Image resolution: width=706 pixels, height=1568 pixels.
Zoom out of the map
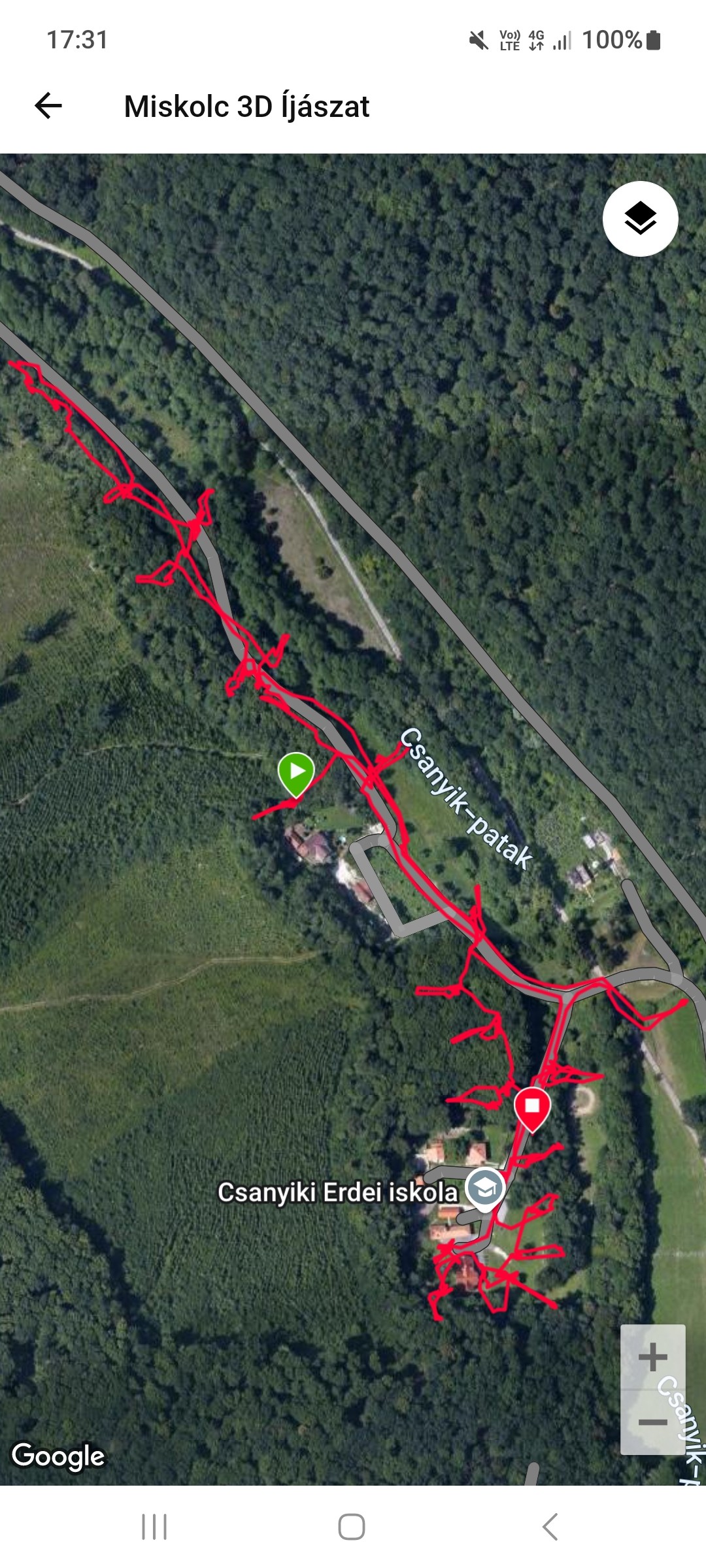click(x=652, y=1422)
